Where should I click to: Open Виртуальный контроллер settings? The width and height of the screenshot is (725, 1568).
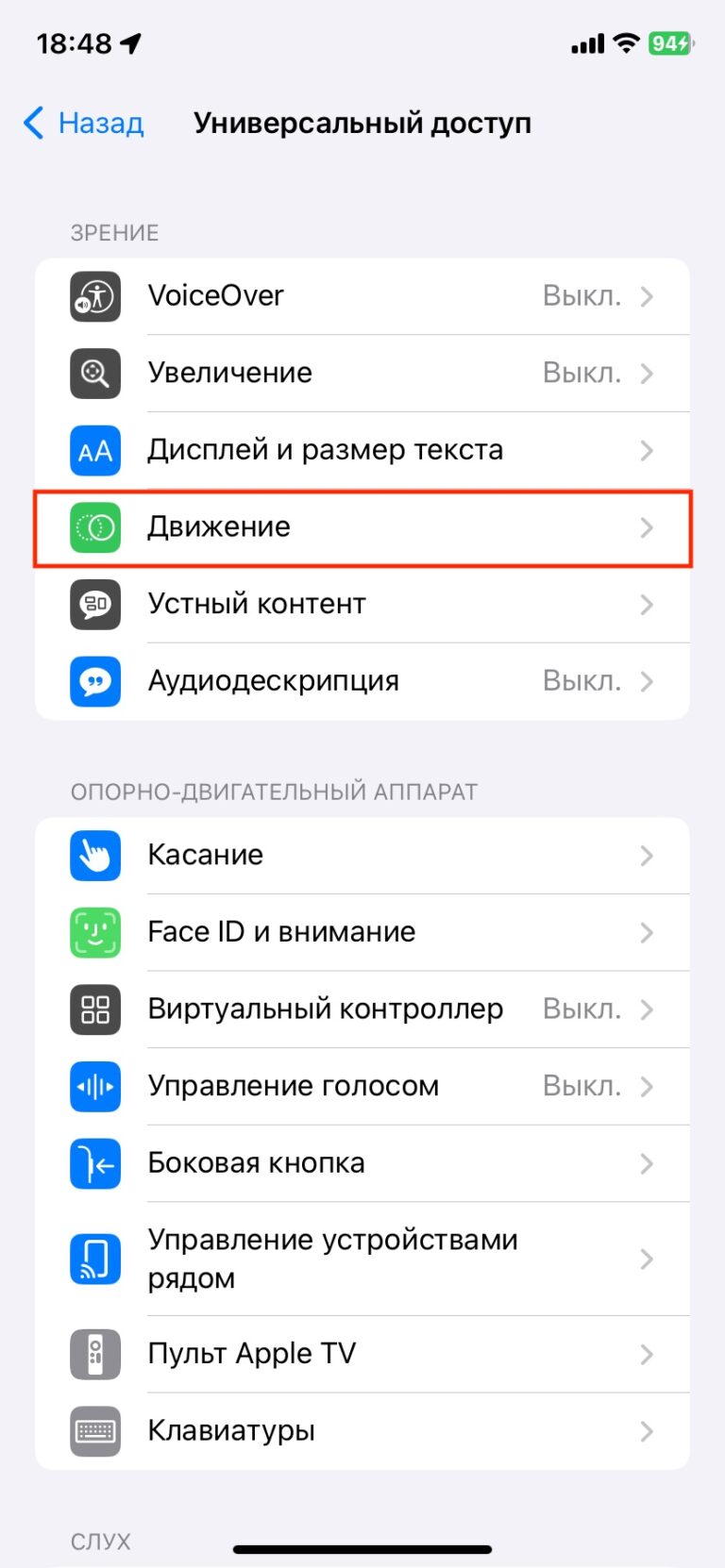pos(362,1009)
